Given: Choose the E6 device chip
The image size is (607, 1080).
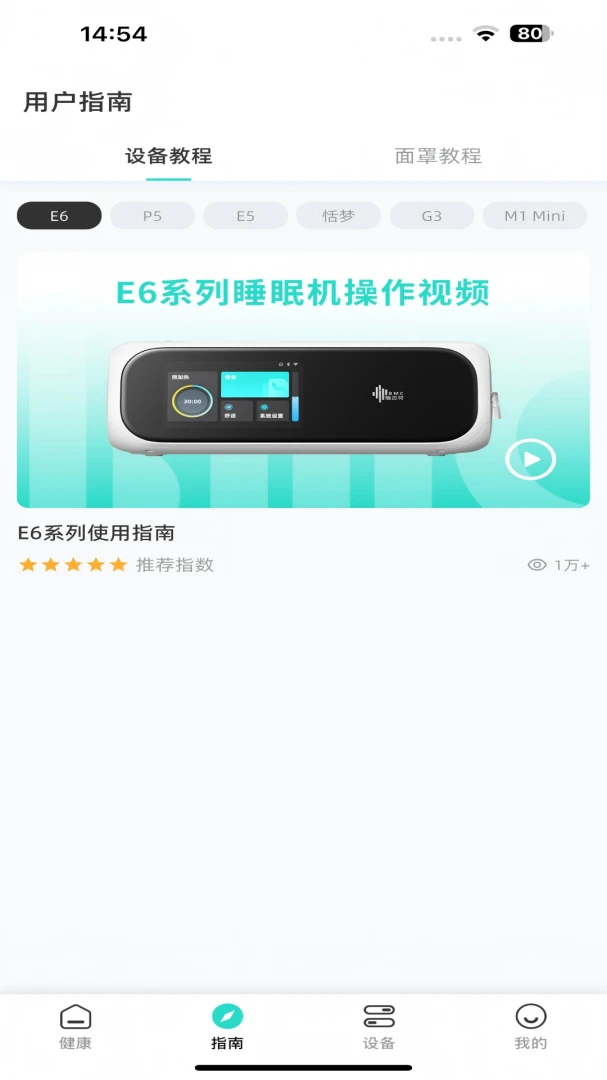Looking at the screenshot, I should 59,216.
